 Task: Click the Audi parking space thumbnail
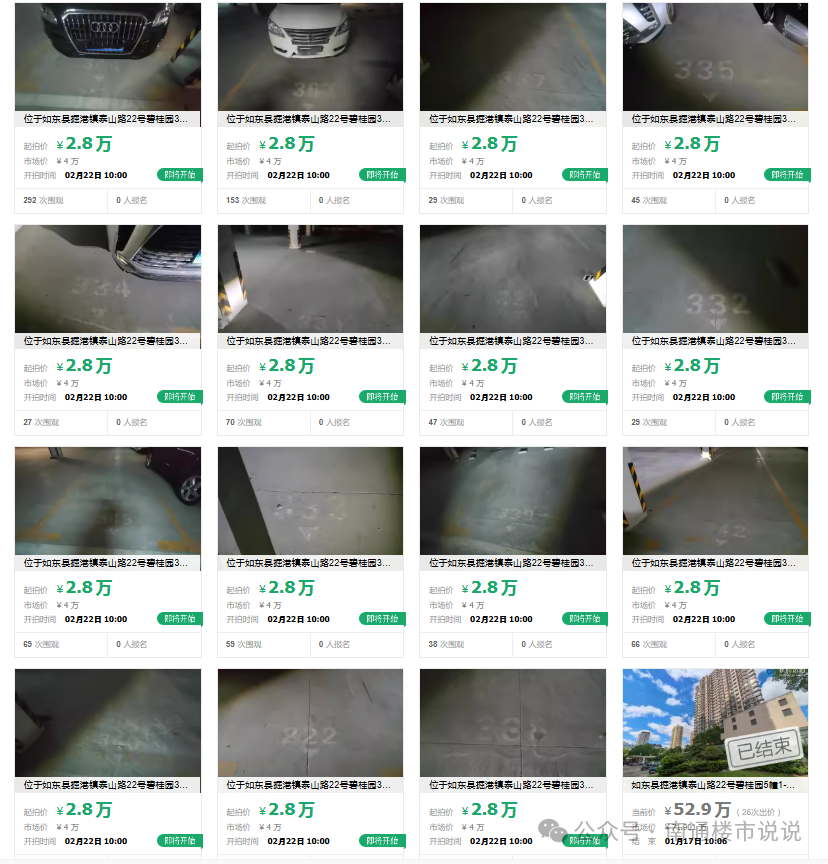click(107, 56)
